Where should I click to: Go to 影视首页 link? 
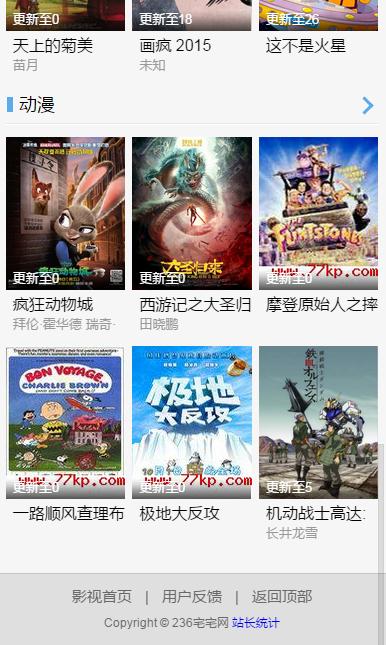pos(102,596)
